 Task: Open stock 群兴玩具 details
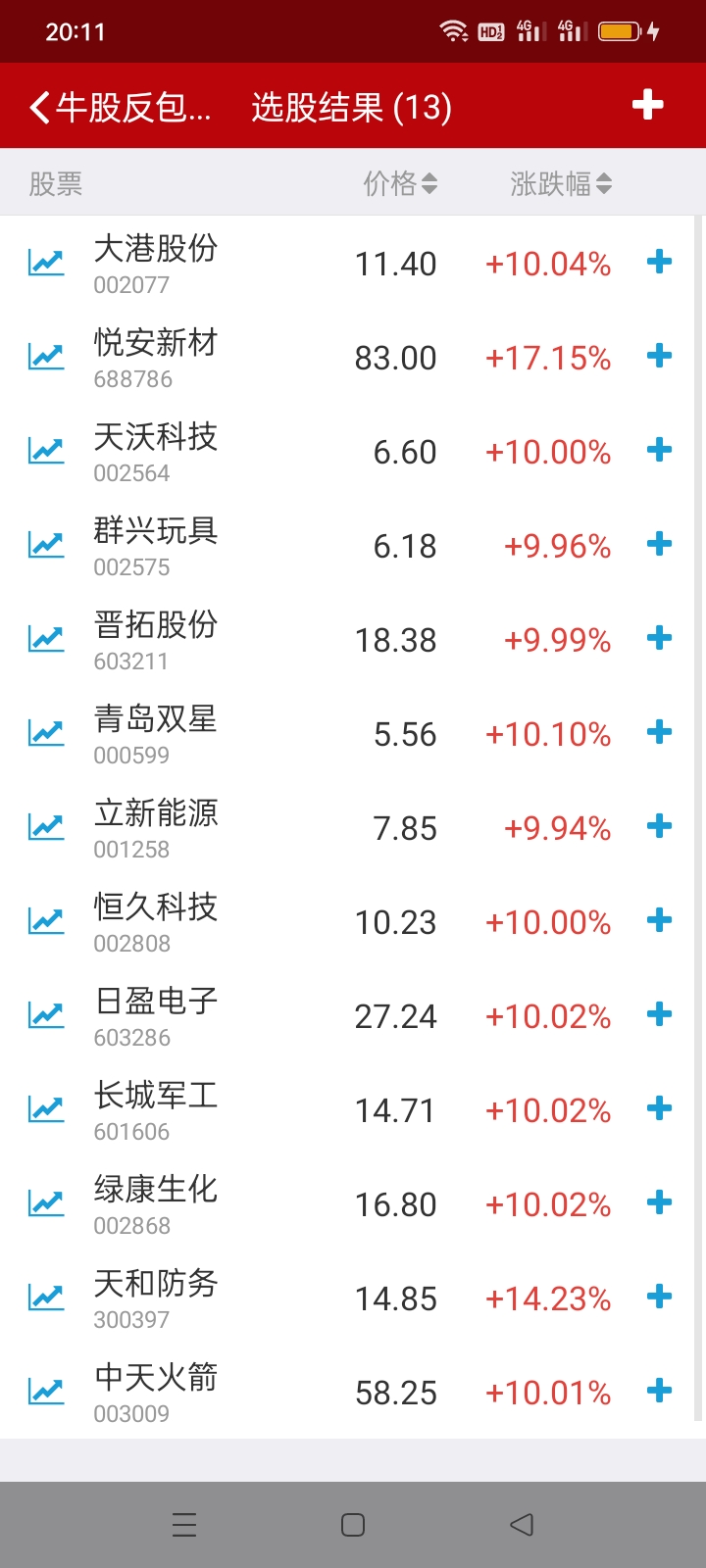pyautogui.click(x=155, y=545)
